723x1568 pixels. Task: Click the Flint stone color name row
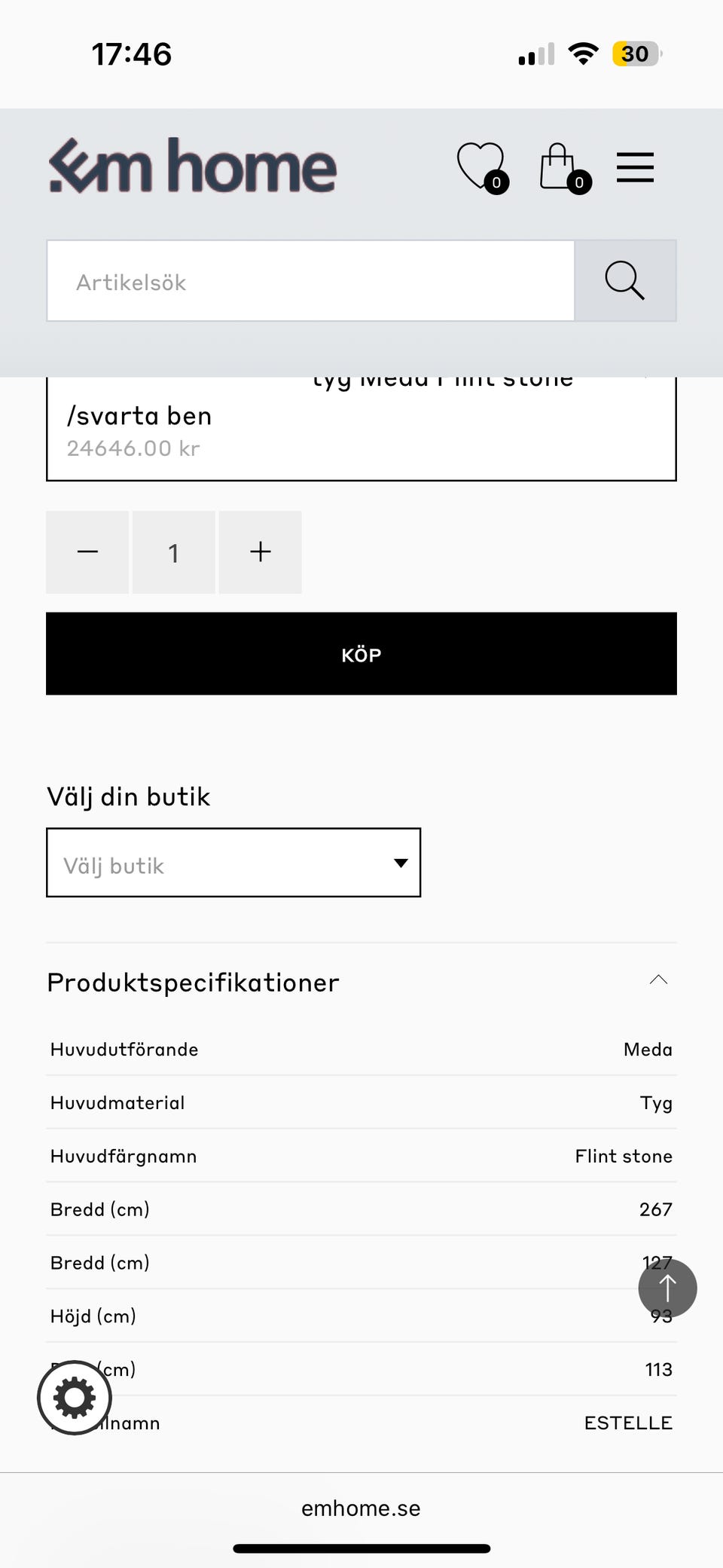(361, 1155)
